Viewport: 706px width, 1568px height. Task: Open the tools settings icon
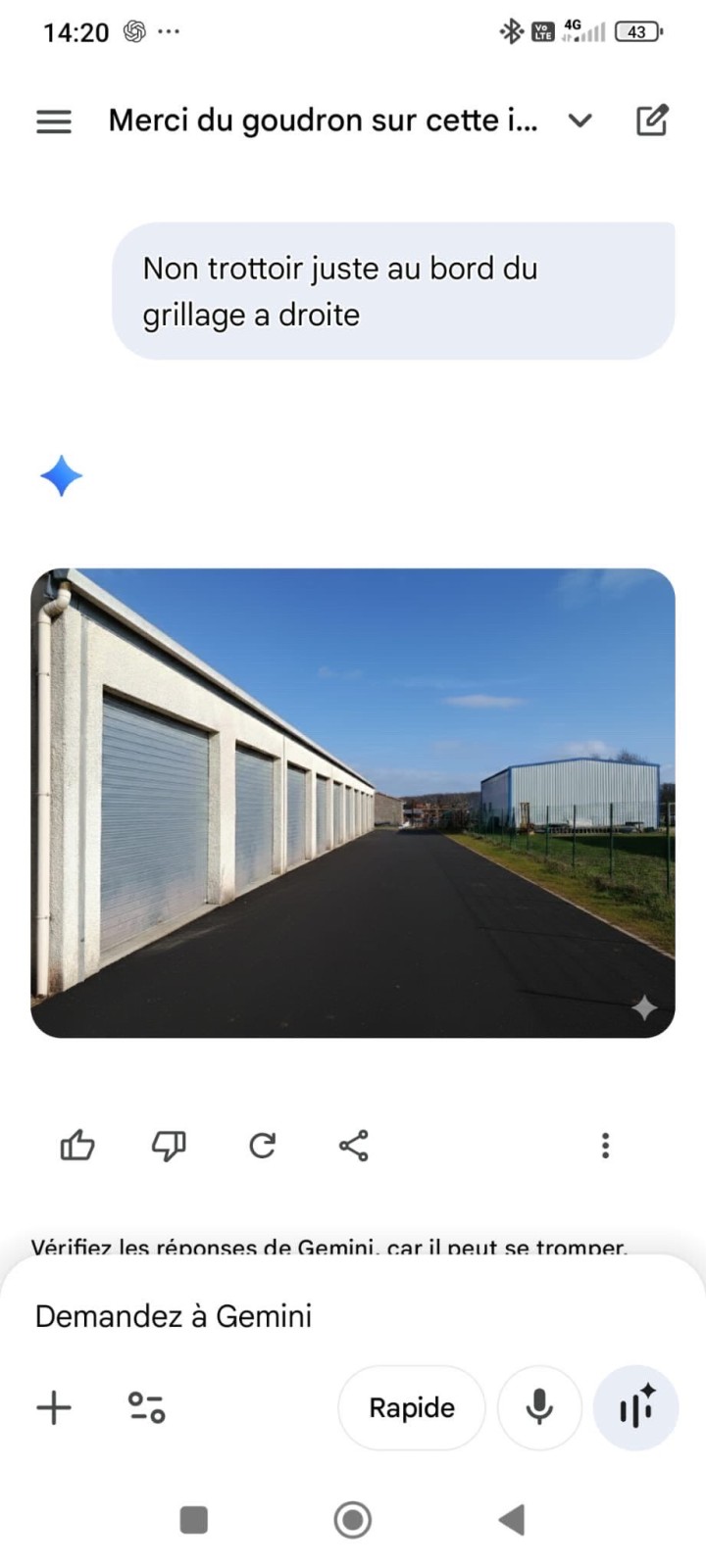coord(147,1408)
